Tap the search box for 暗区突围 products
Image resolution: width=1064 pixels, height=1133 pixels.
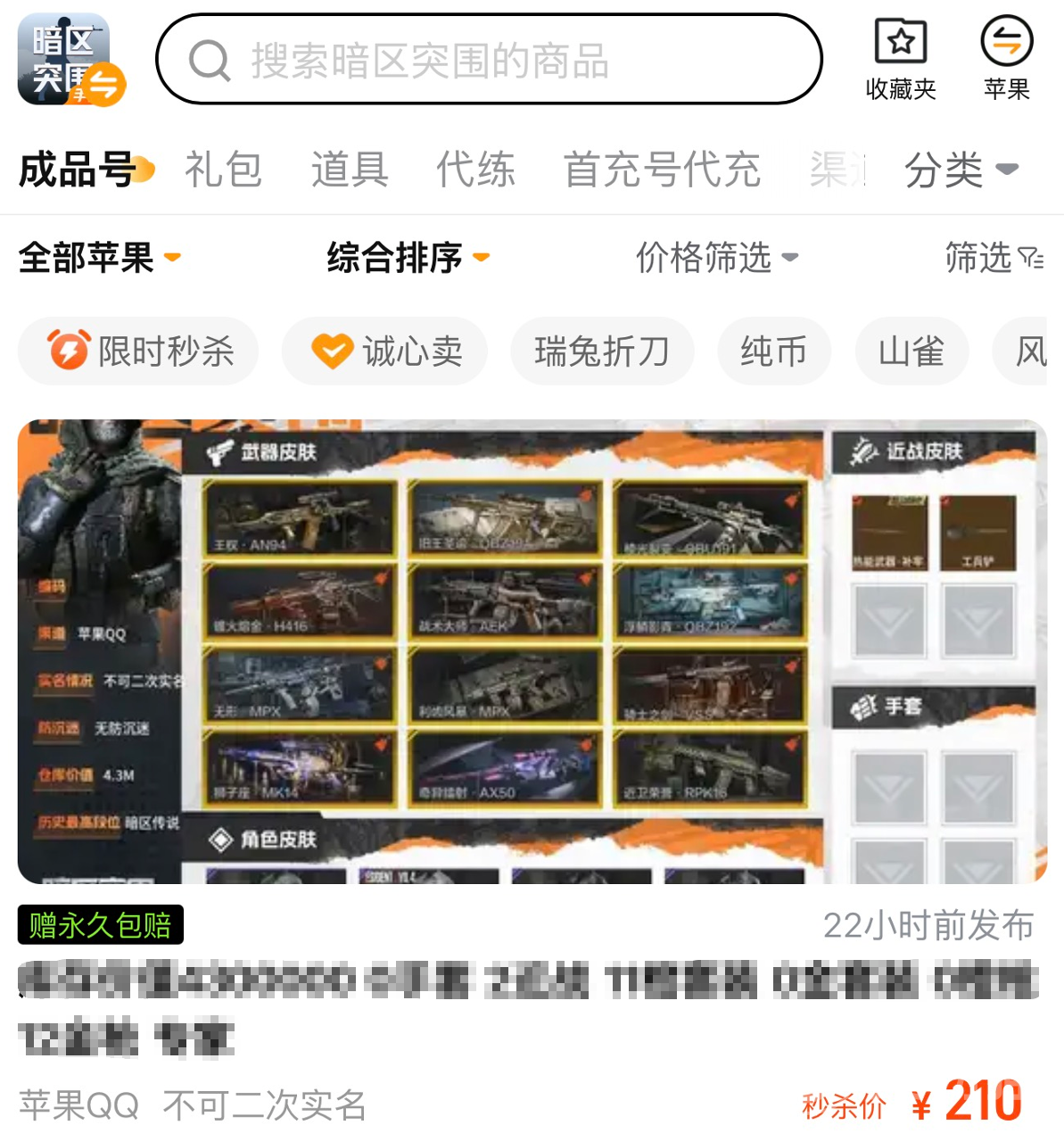[489, 60]
